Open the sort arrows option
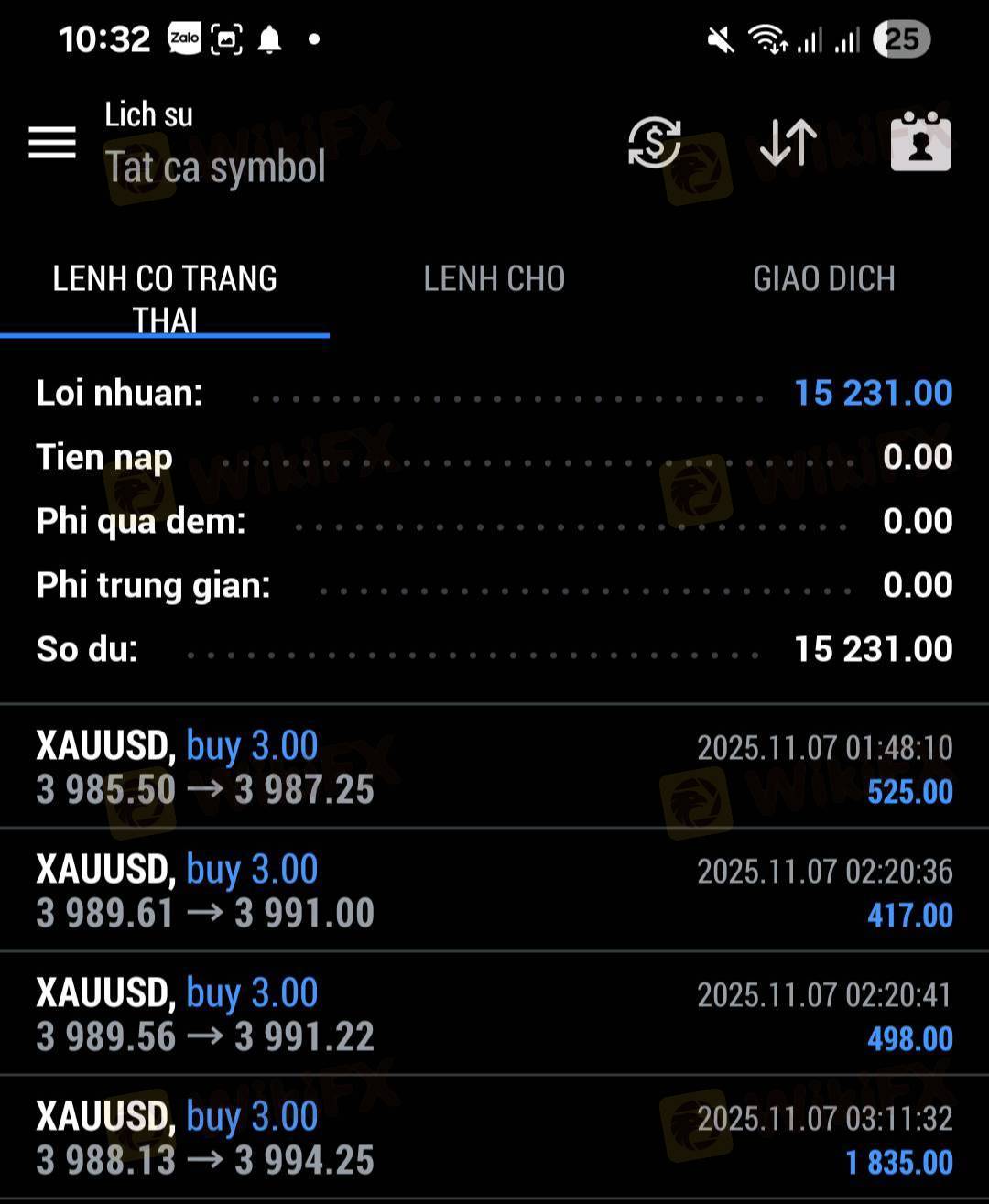The height and width of the screenshot is (1204, 989). point(788,143)
